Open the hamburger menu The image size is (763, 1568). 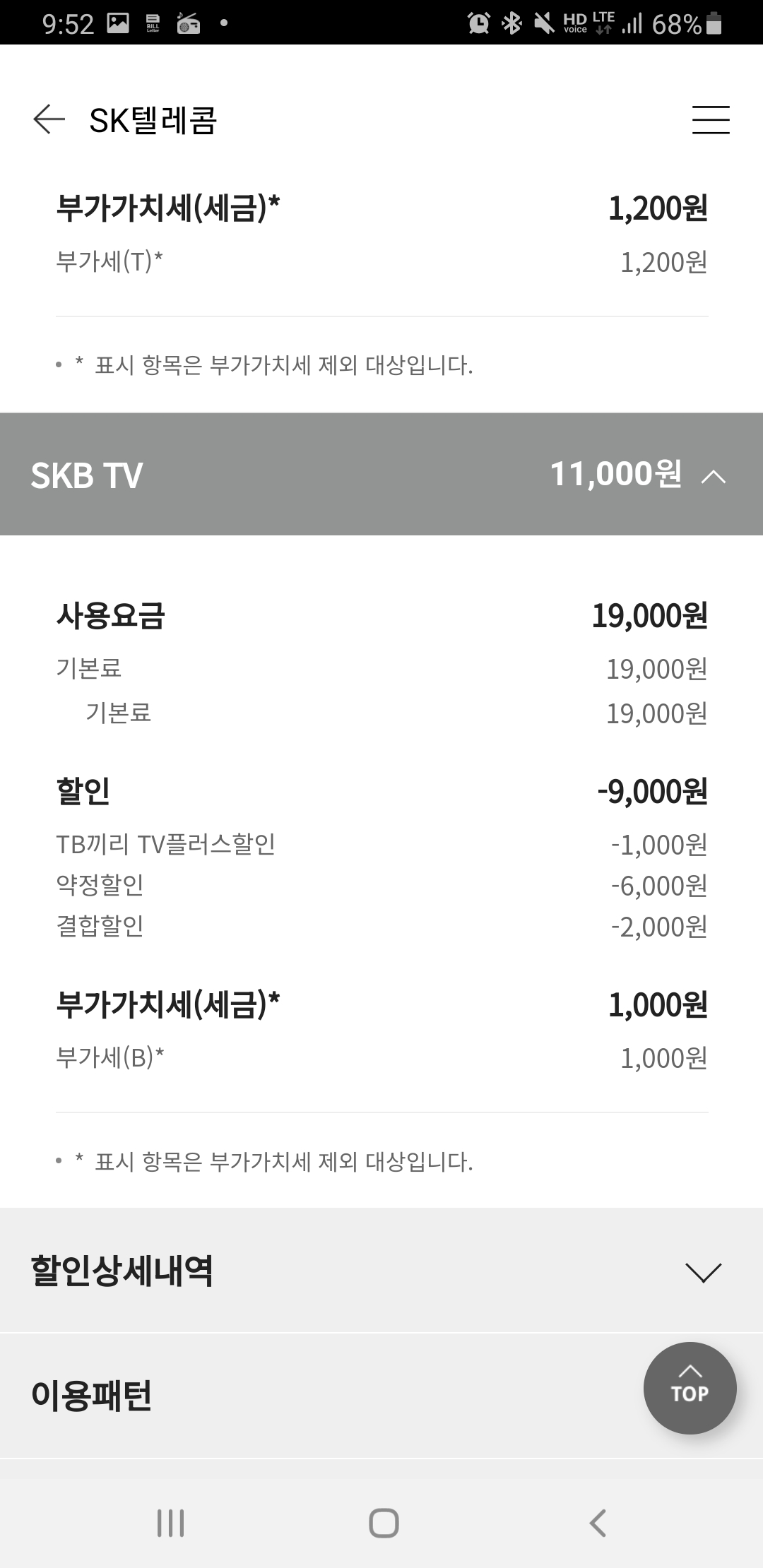(x=711, y=119)
